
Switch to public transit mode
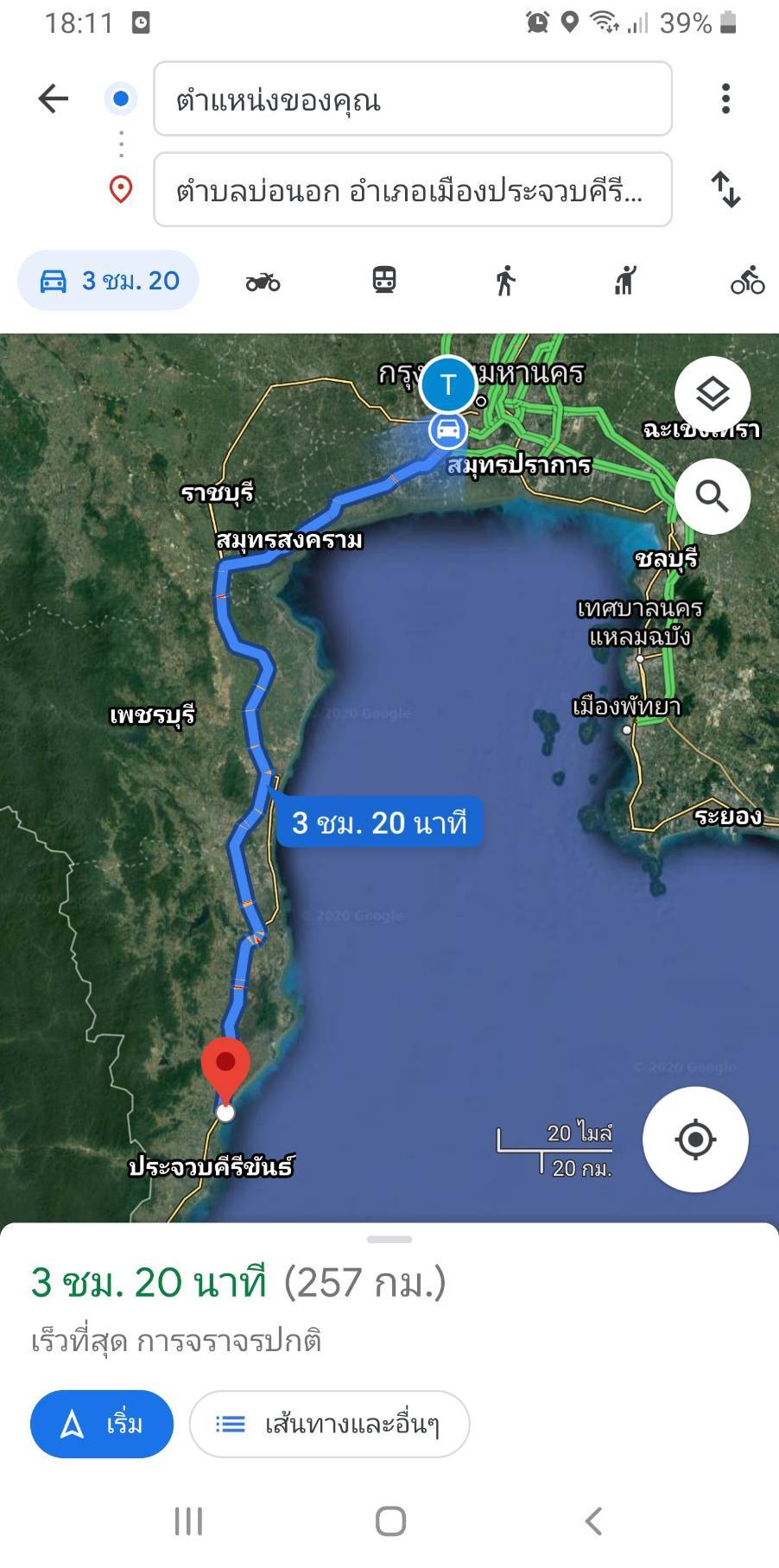(384, 281)
